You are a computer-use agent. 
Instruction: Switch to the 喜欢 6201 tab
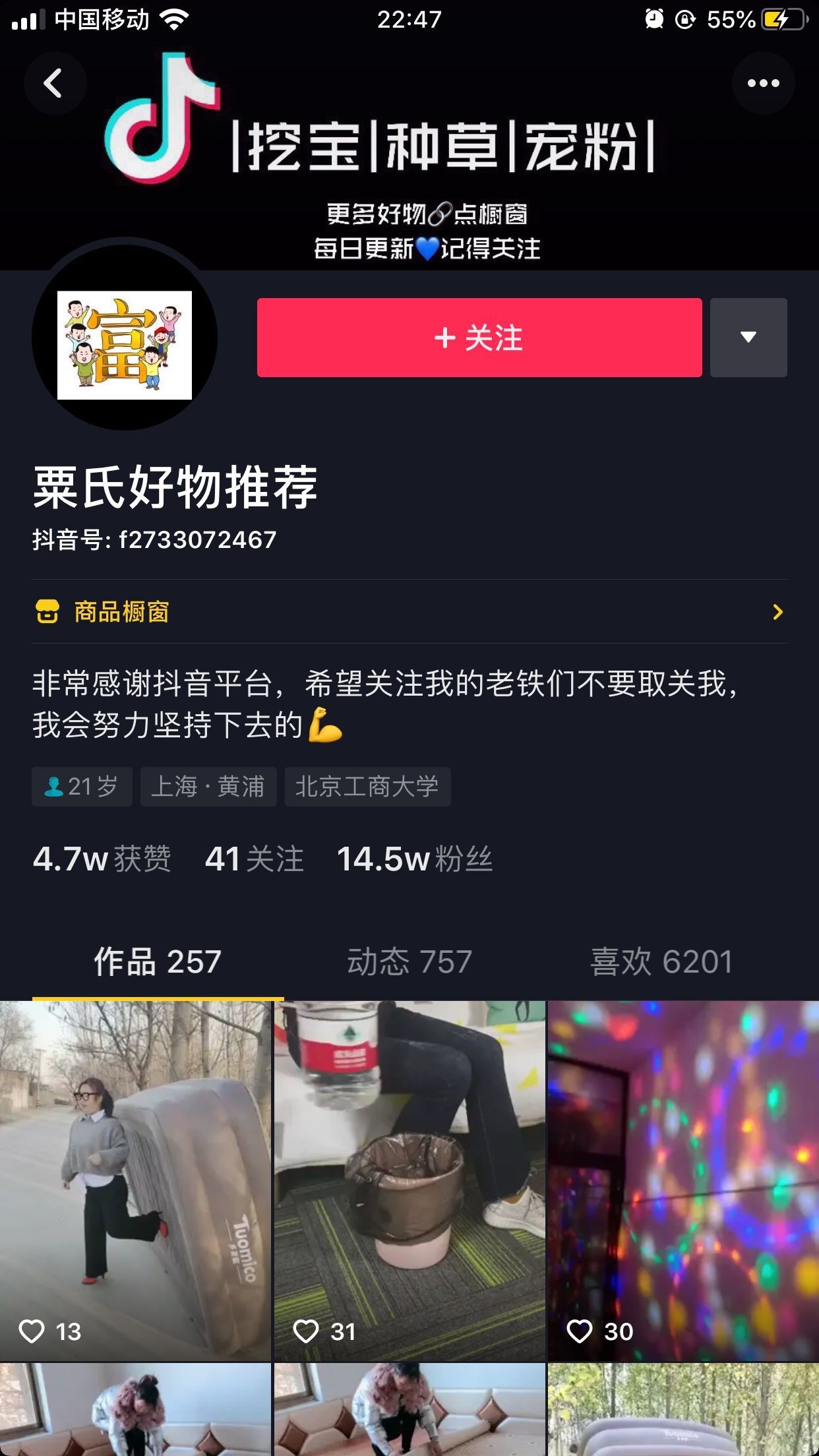[x=661, y=961]
